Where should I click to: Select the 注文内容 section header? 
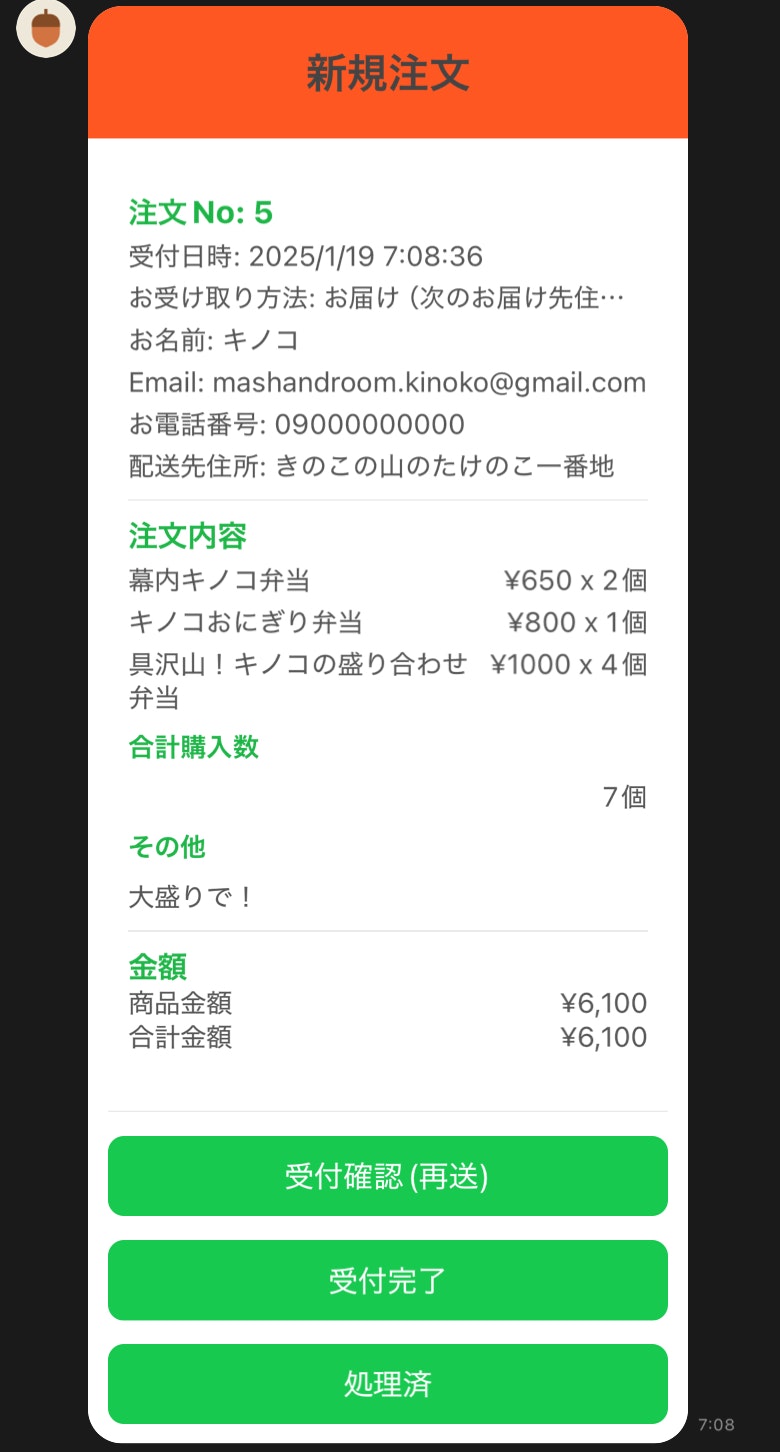pyautogui.click(x=186, y=537)
